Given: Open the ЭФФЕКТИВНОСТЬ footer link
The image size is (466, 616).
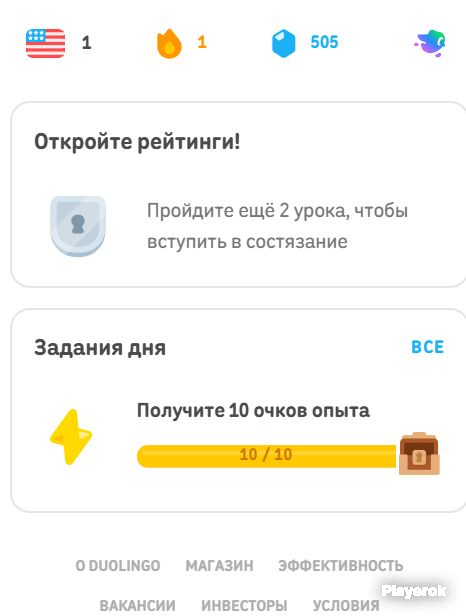Looking at the screenshot, I should point(341,566).
